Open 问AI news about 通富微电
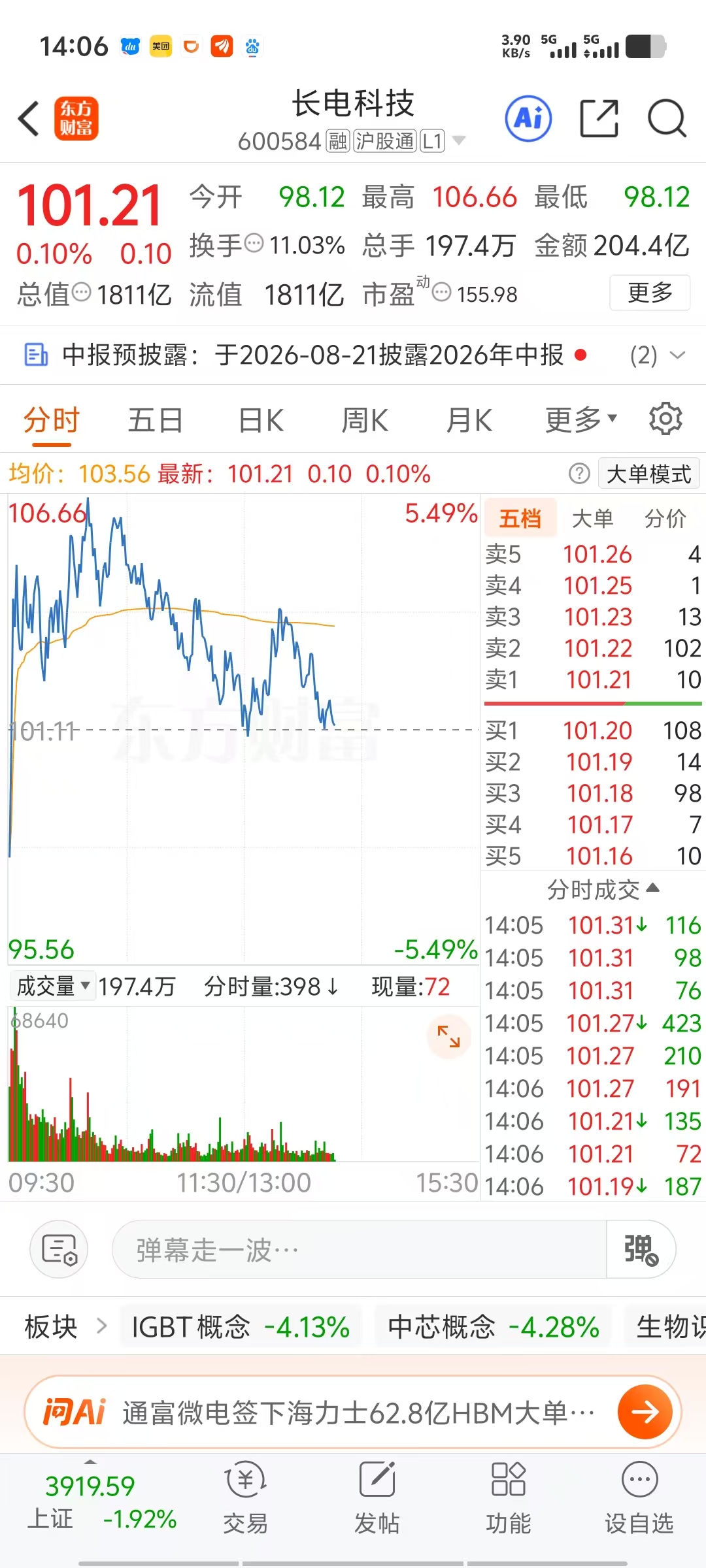Viewport: 706px width, 1568px height. [x=353, y=1412]
